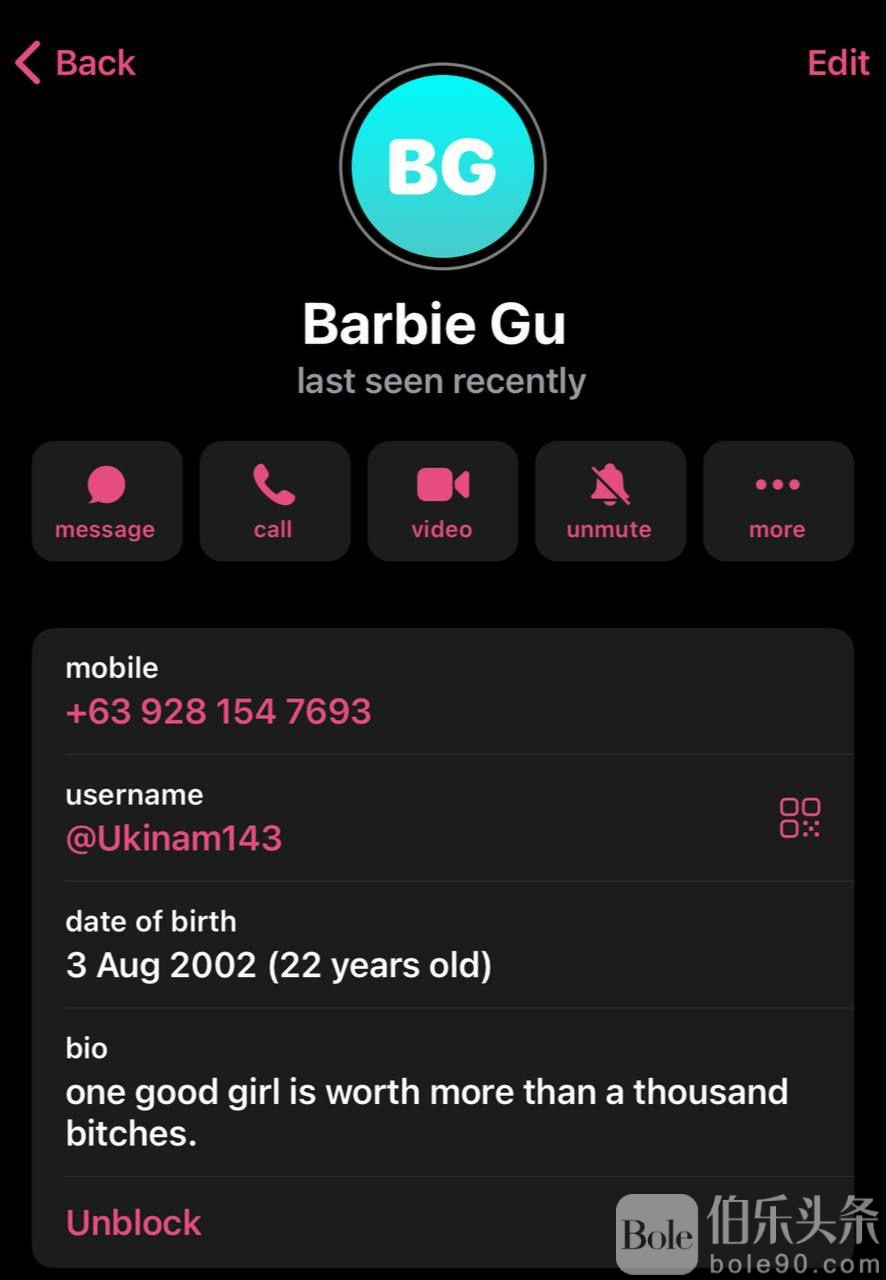Tap the mobile number +63 928 154 7693

pyautogui.click(x=218, y=712)
